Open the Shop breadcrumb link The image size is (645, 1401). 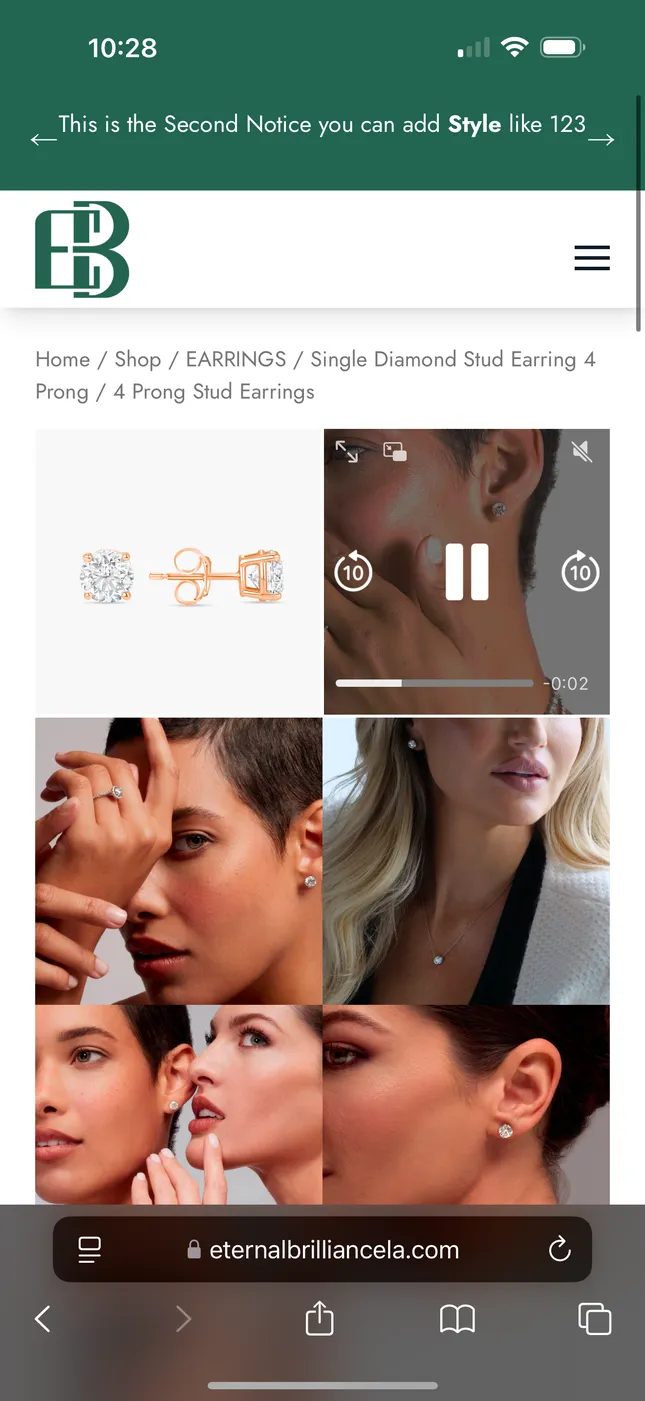137,359
